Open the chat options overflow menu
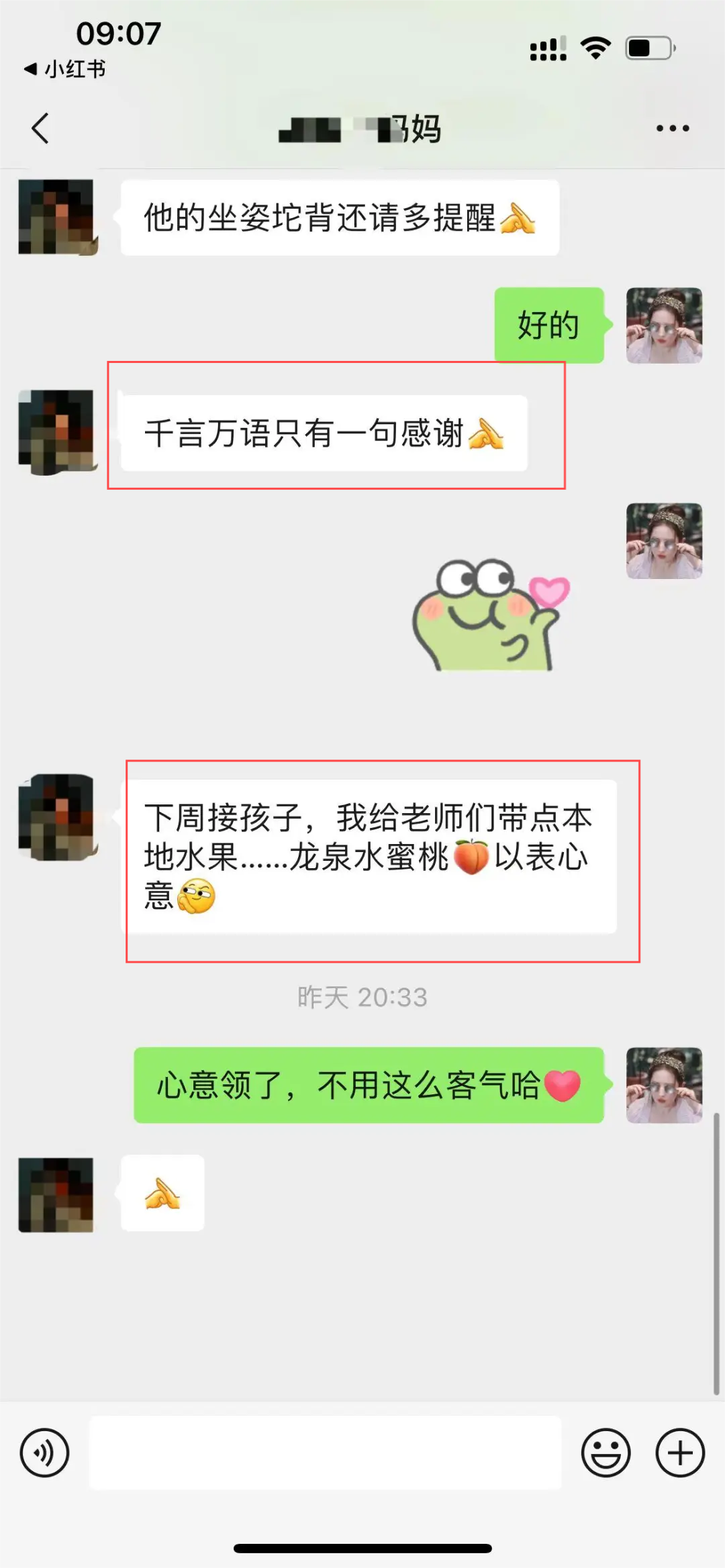 673,128
